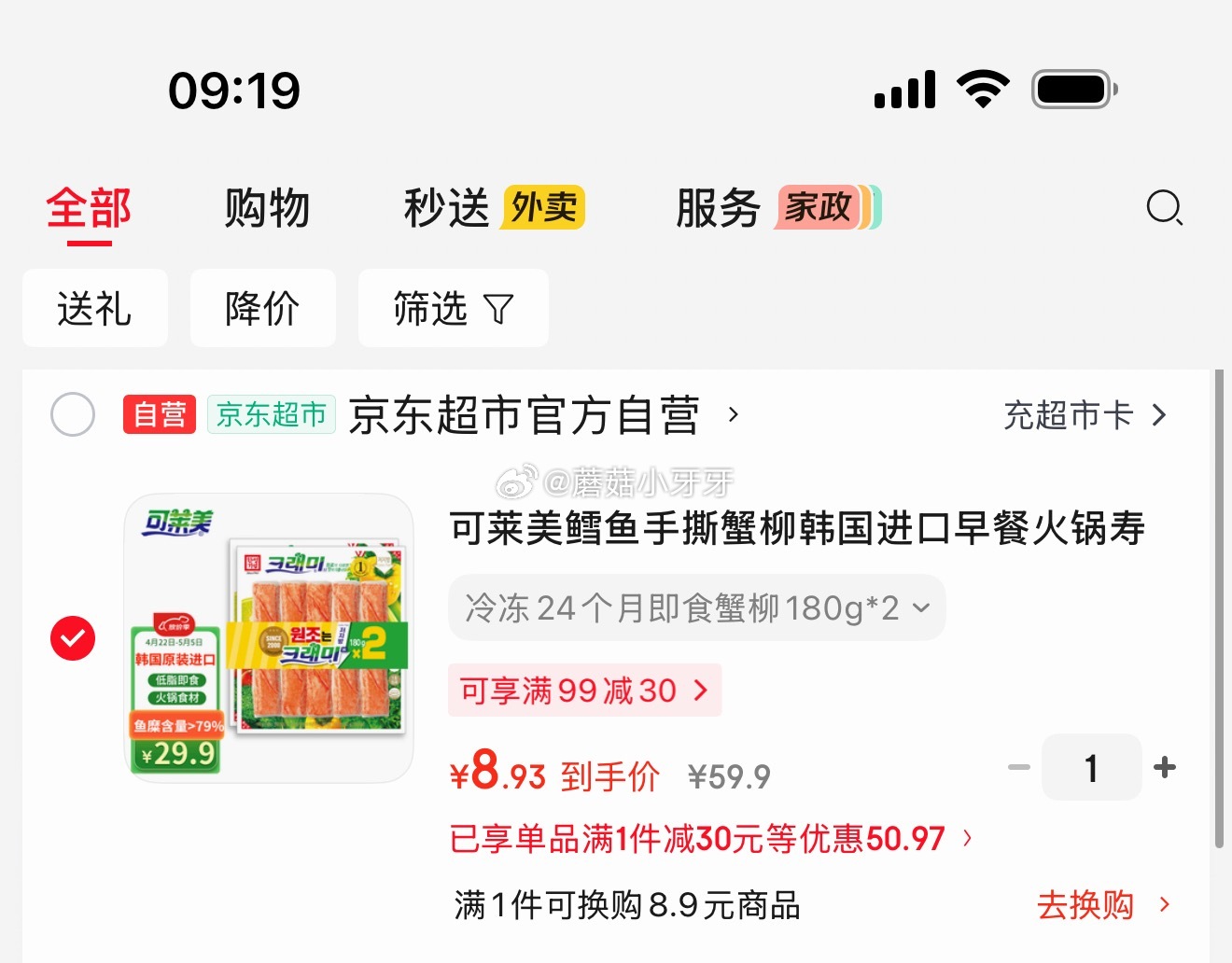This screenshot has height=963, width=1232.
Task: Open the 筛选 filter options
Action: click(453, 308)
